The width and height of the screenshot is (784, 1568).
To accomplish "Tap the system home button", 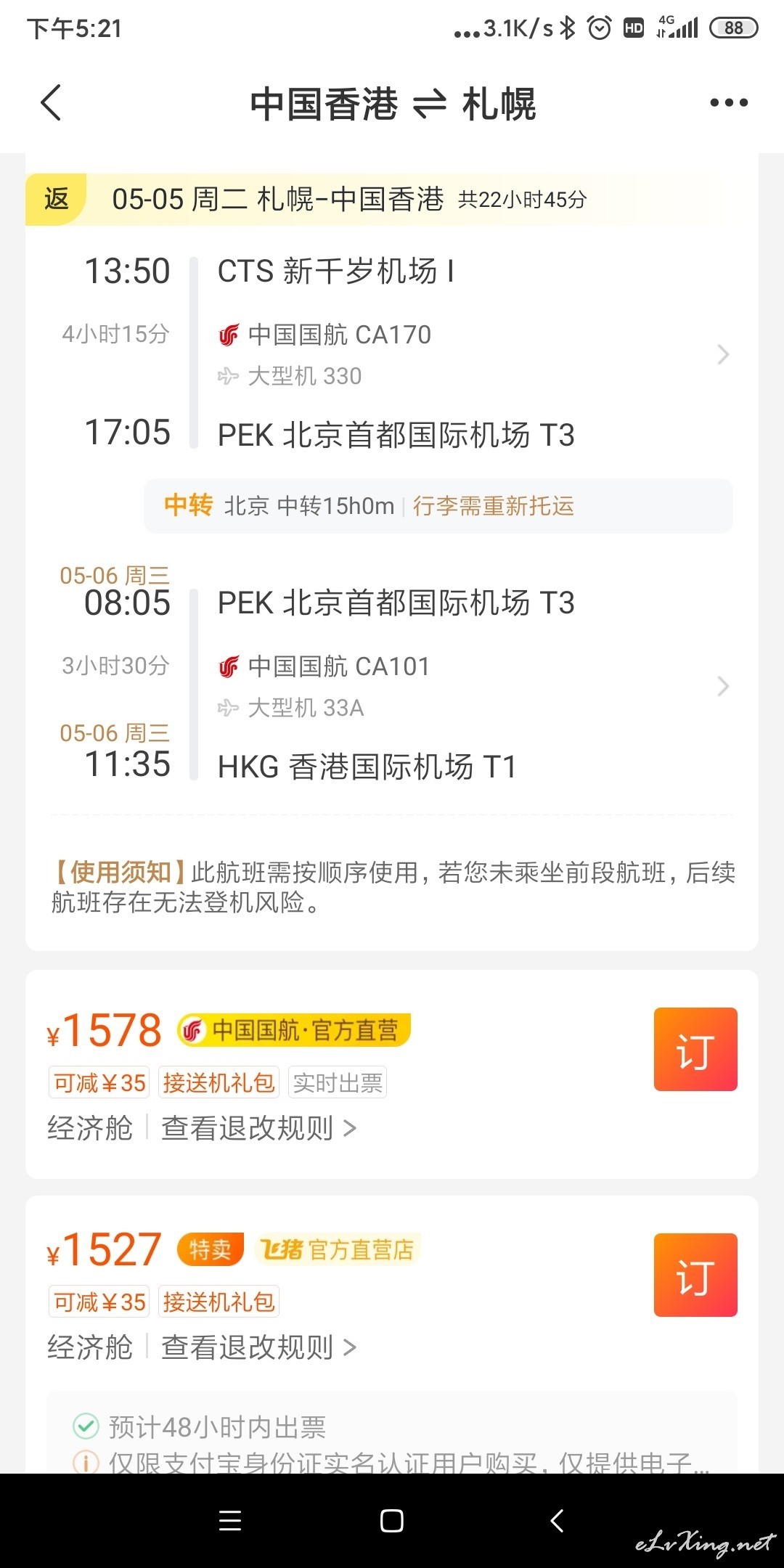I will coord(392,1521).
